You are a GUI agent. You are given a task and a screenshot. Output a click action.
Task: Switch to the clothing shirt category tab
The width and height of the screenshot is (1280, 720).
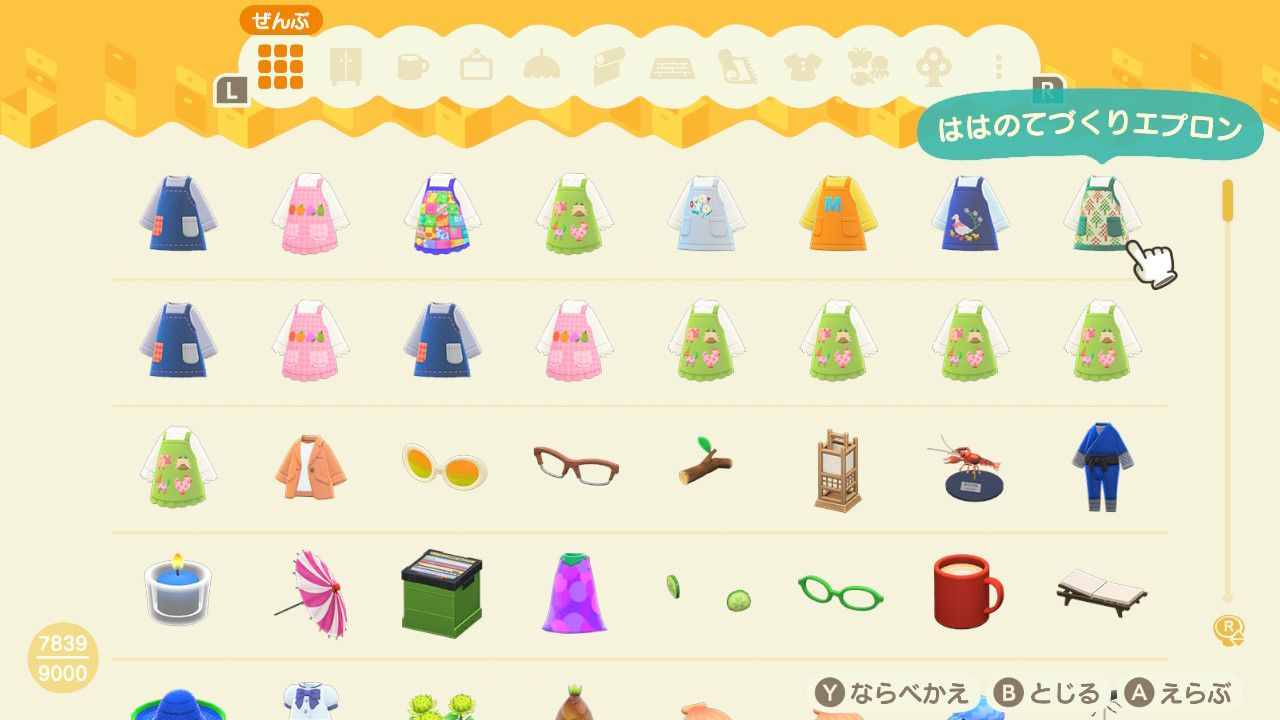(799, 66)
